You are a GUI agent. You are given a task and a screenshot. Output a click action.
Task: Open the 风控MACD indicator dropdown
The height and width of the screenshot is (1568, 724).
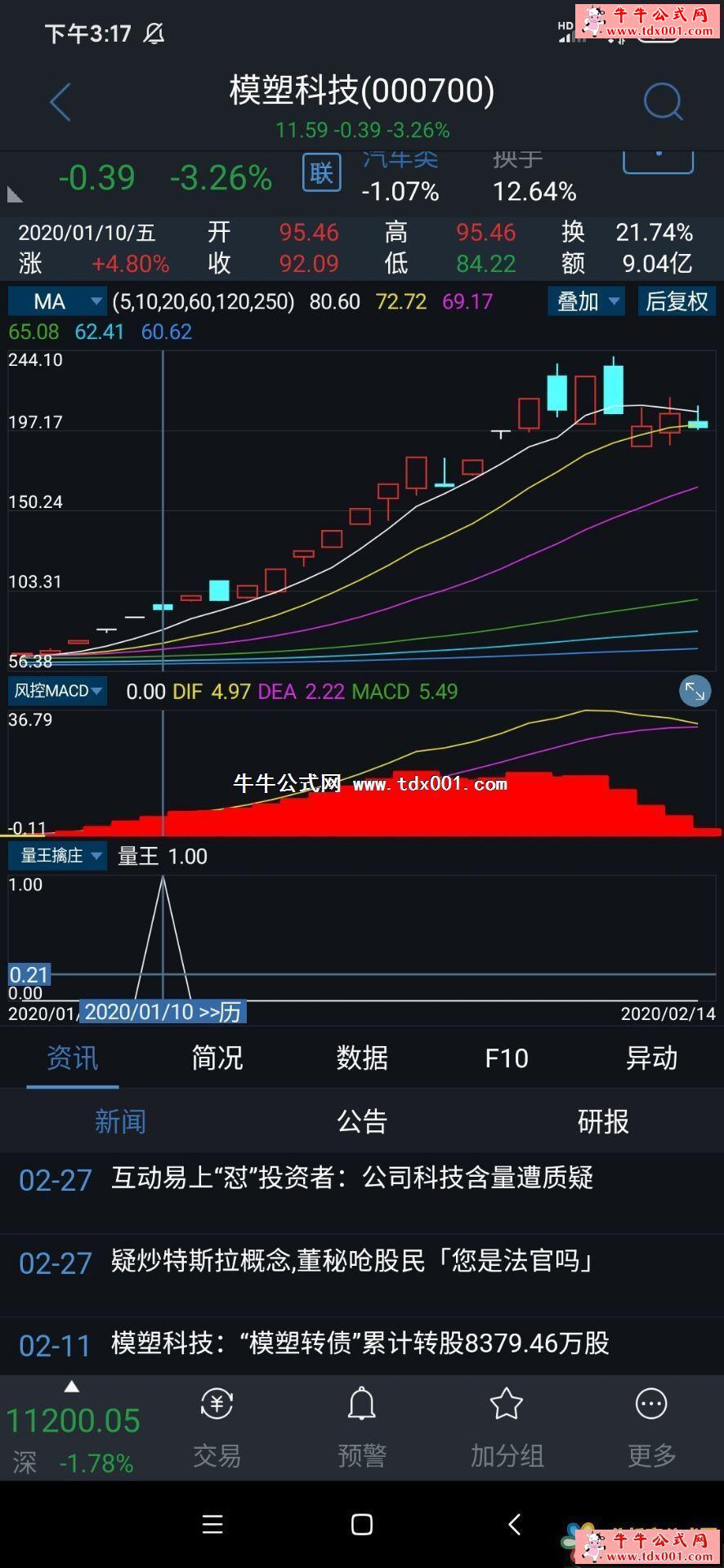(57, 691)
